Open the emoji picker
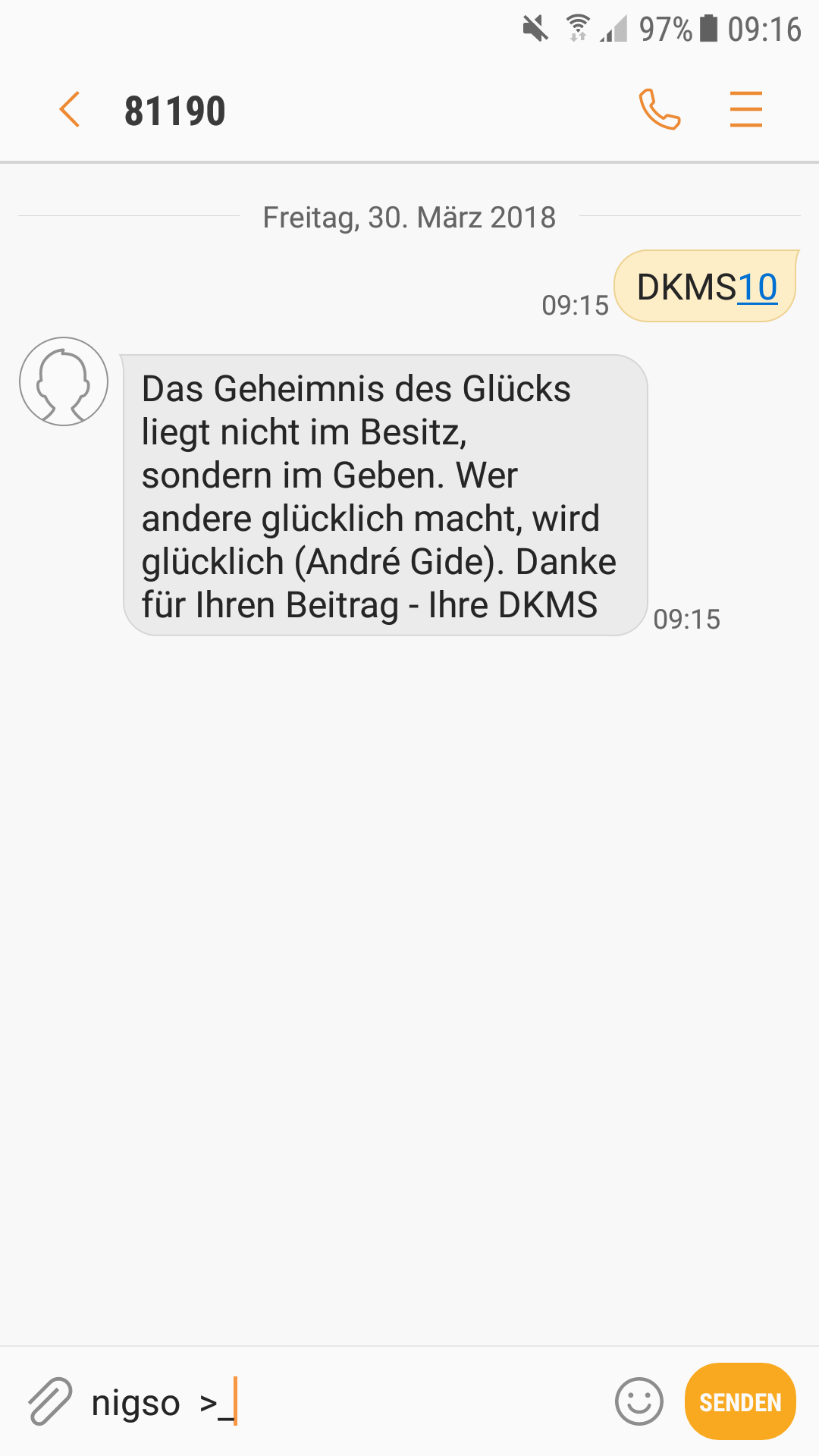Screen dimensions: 819x1456 coord(639,1401)
